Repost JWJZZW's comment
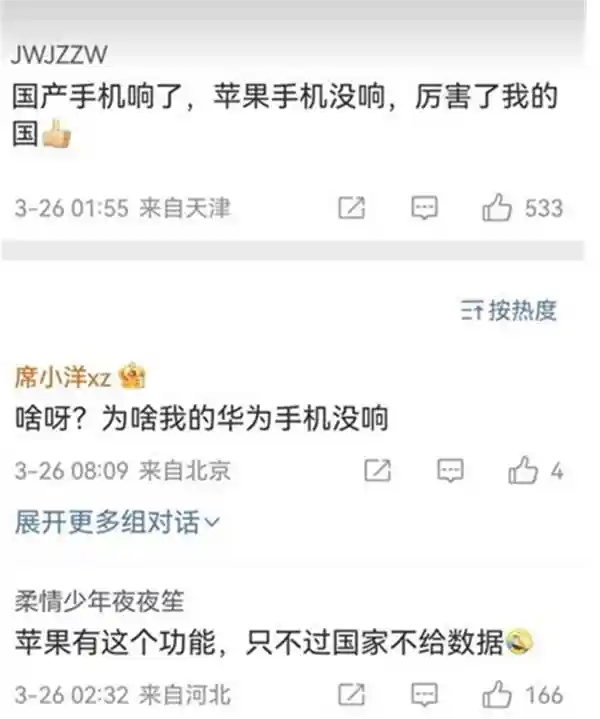The width and height of the screenshot is (600, 719). tap(351, 208)
